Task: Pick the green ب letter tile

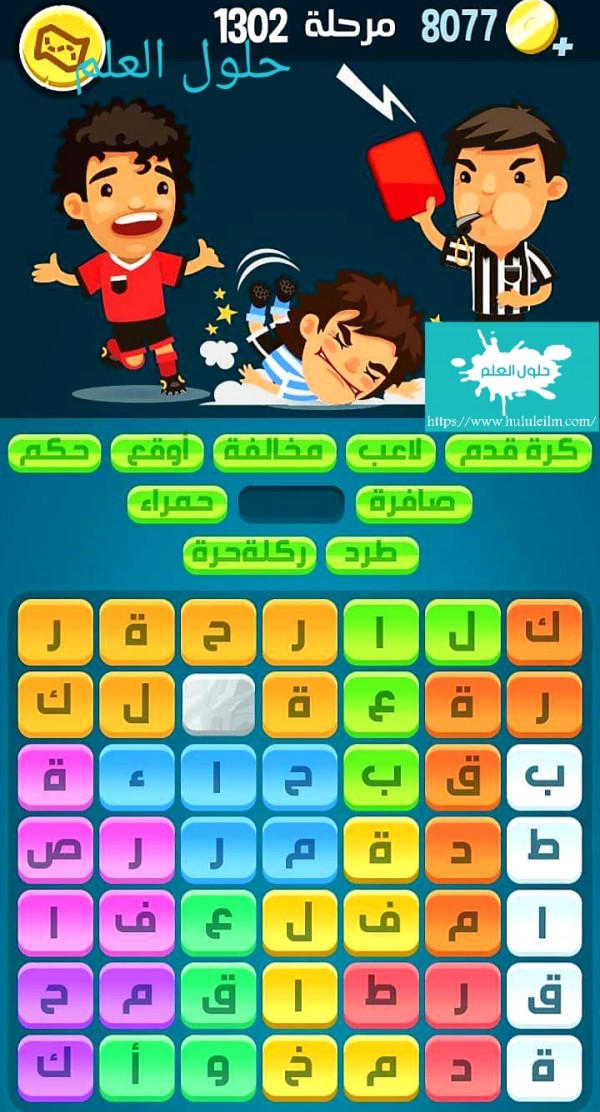Action: [381, 778]
